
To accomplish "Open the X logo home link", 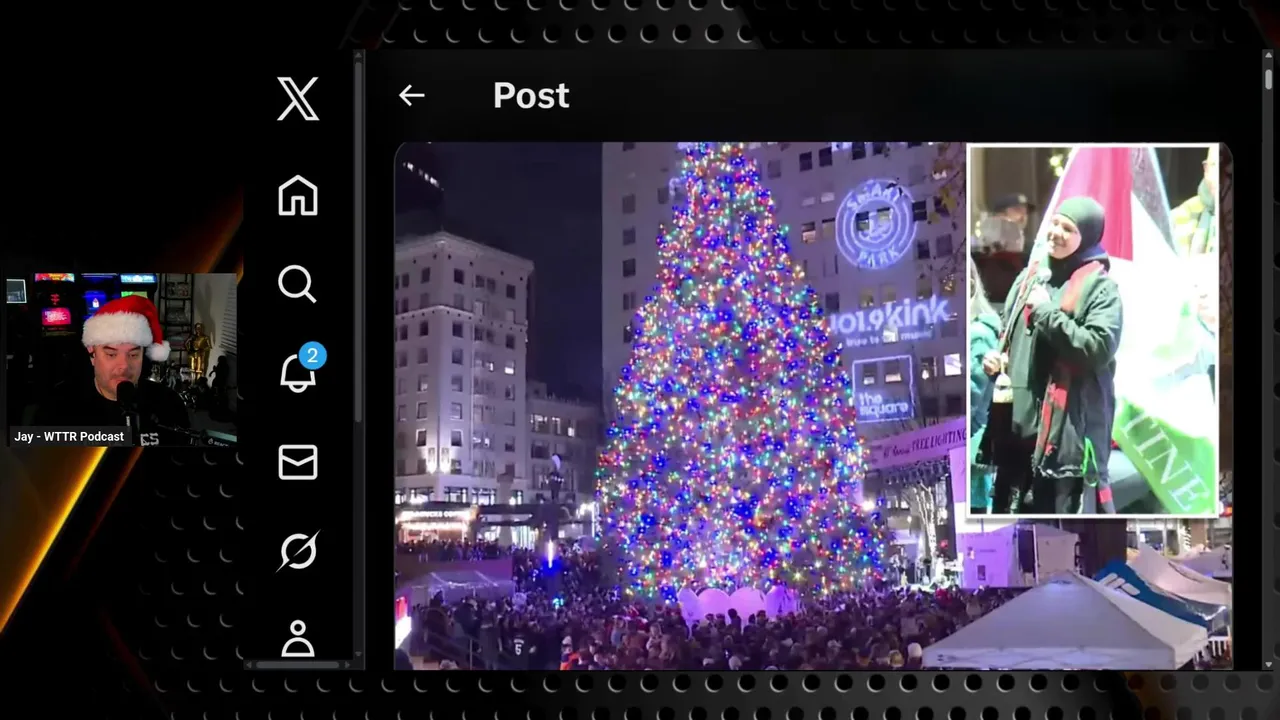I will pos(298,99).
